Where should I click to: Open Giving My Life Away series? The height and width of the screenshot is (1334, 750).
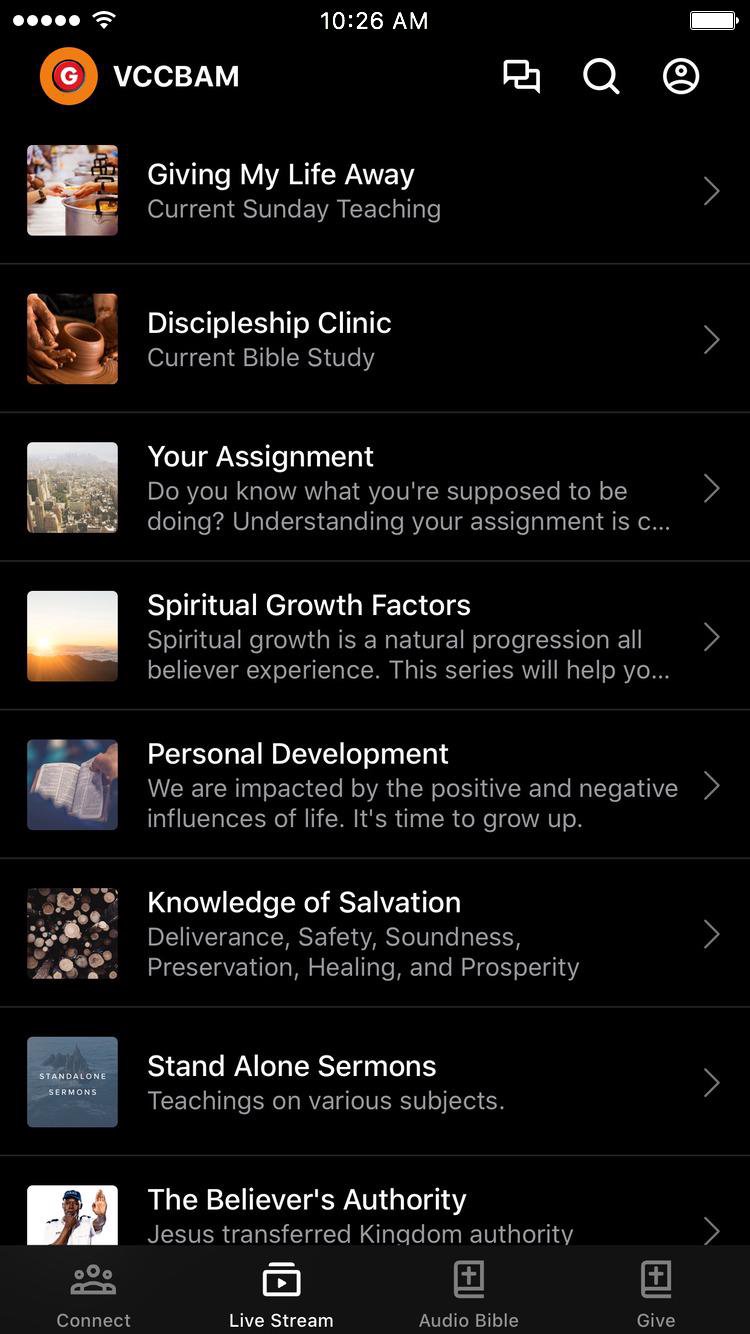[x=375, y=191]
